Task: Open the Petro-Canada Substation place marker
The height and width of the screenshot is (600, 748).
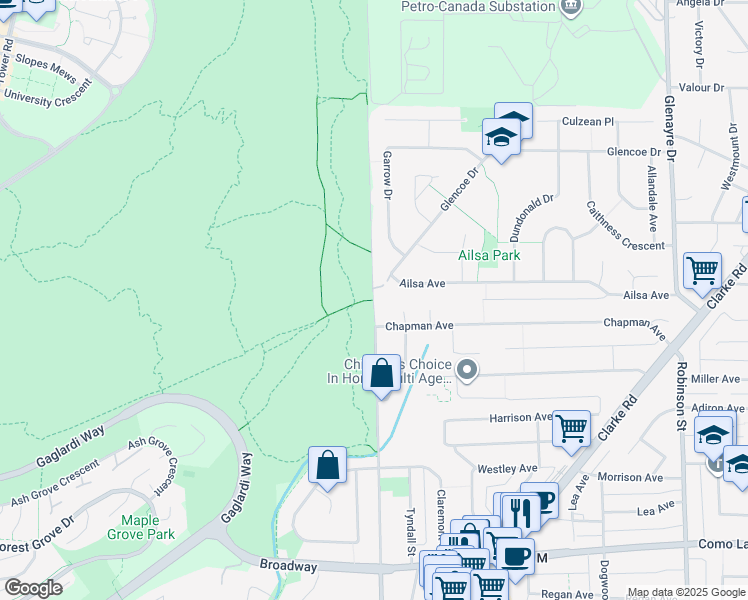Action: pyautogui.click(x=571, y=7)
